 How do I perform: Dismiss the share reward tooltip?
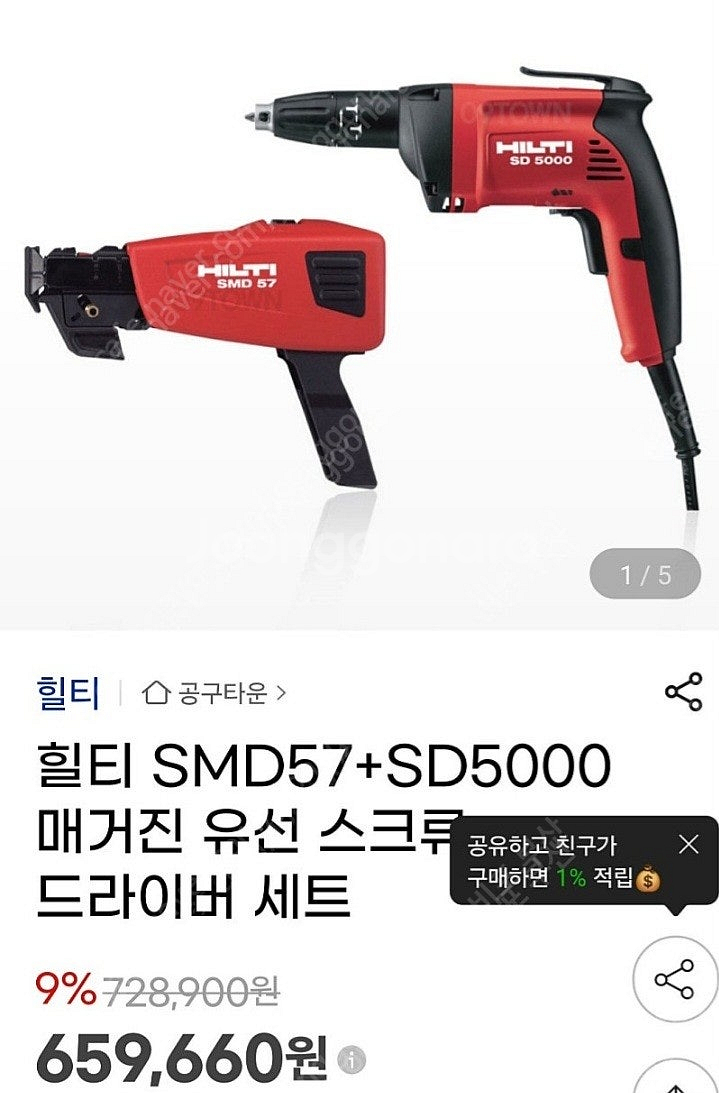click(688, 844)
